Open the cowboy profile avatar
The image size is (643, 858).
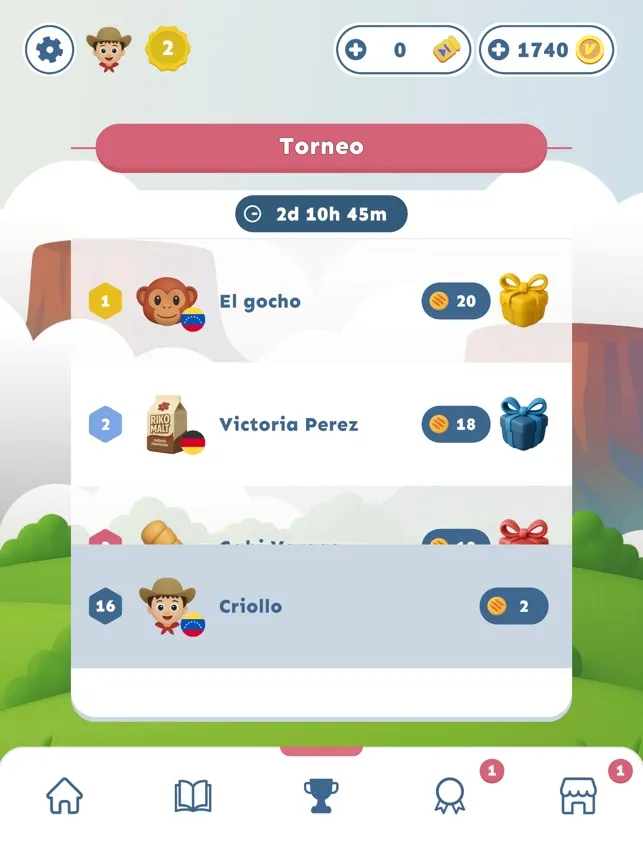109,50
